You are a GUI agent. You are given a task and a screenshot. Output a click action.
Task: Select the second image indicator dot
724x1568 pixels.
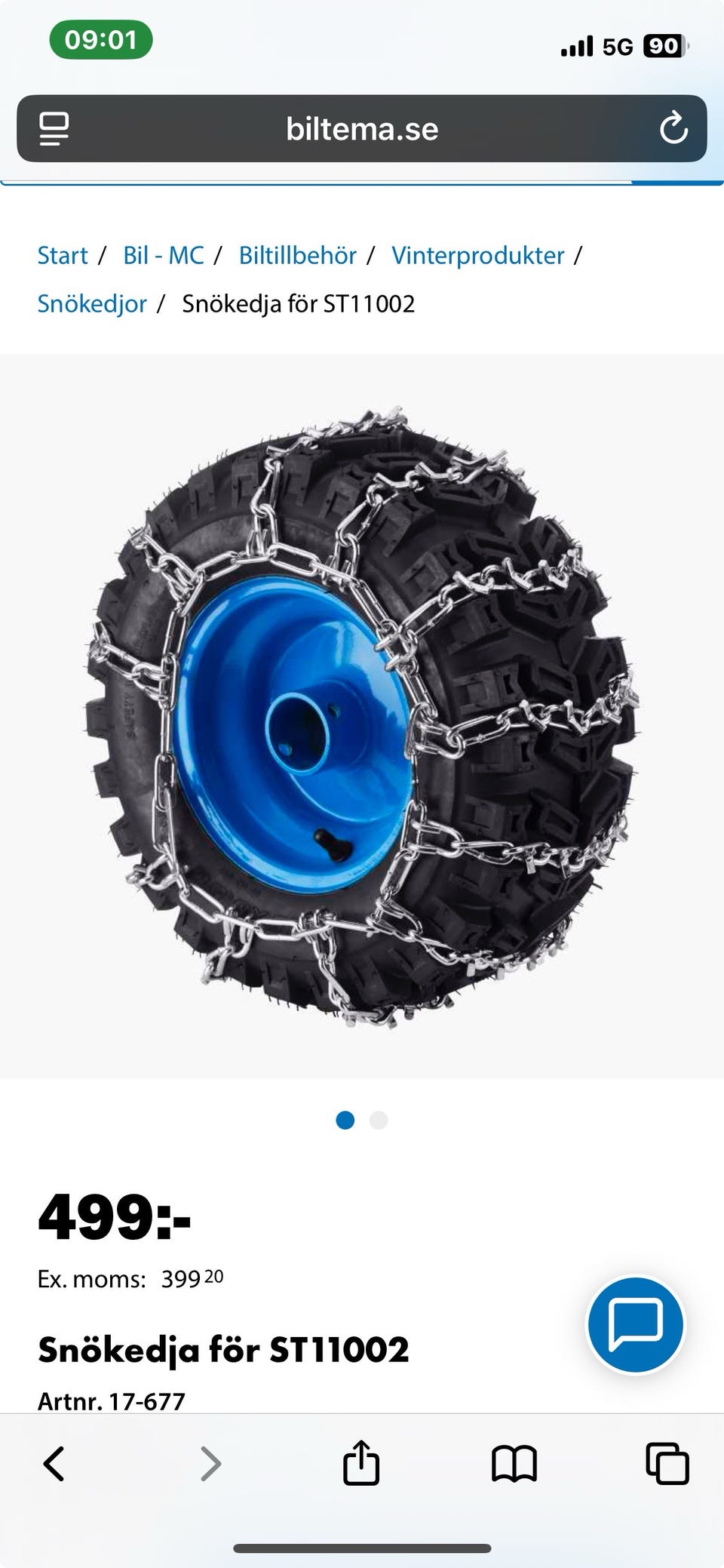(379, 1121)
